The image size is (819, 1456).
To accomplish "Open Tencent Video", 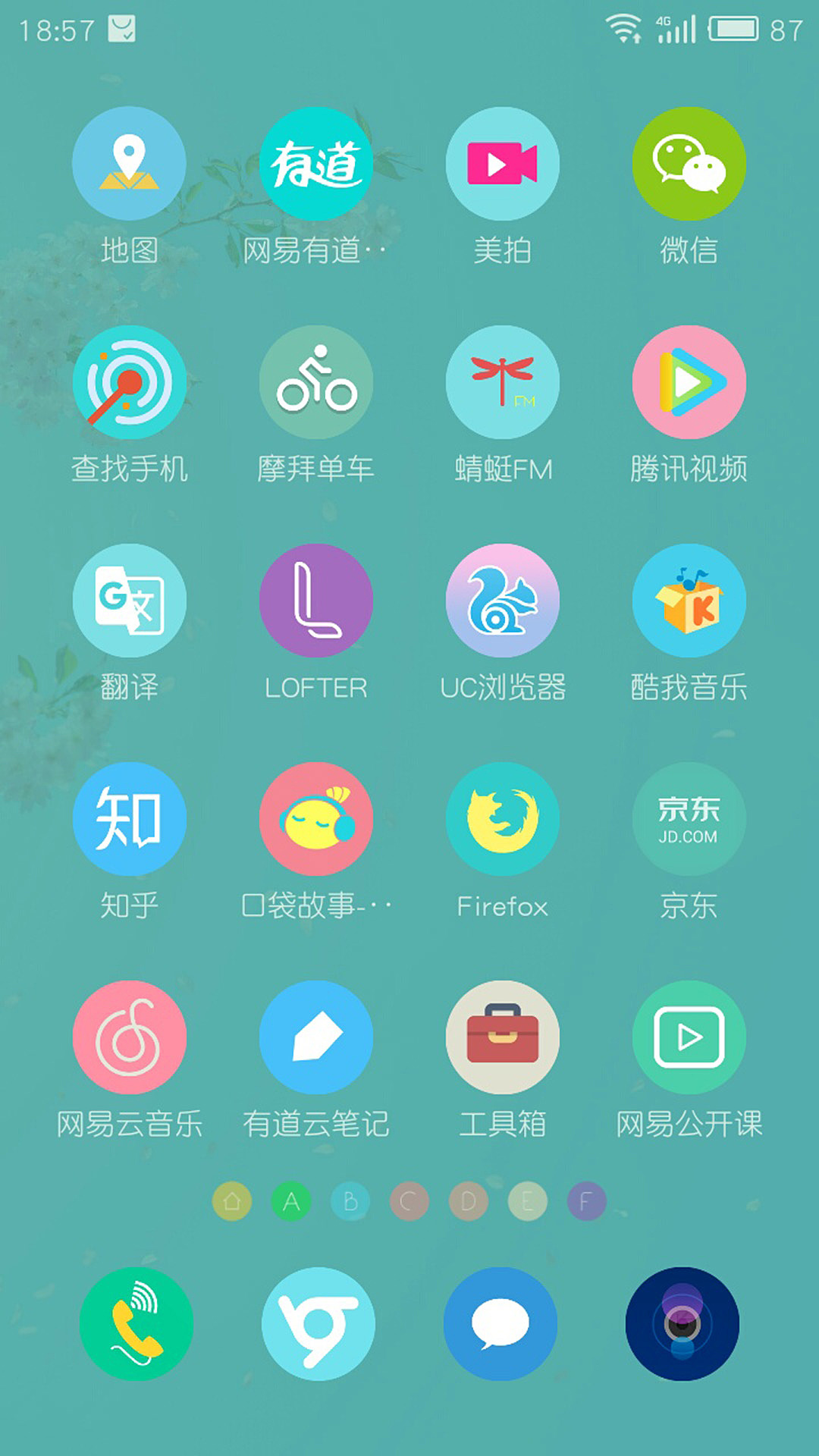I will [689, 383].
